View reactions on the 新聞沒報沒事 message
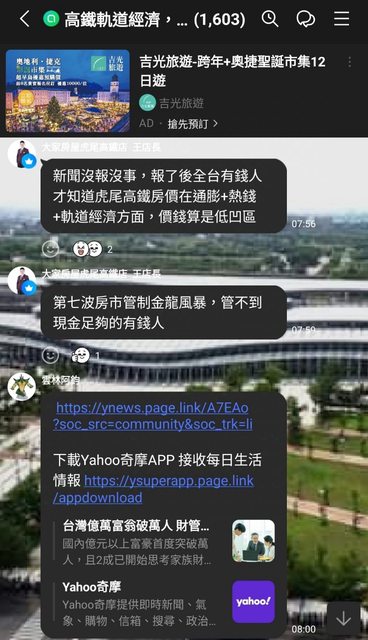 [x=93, y=249]
